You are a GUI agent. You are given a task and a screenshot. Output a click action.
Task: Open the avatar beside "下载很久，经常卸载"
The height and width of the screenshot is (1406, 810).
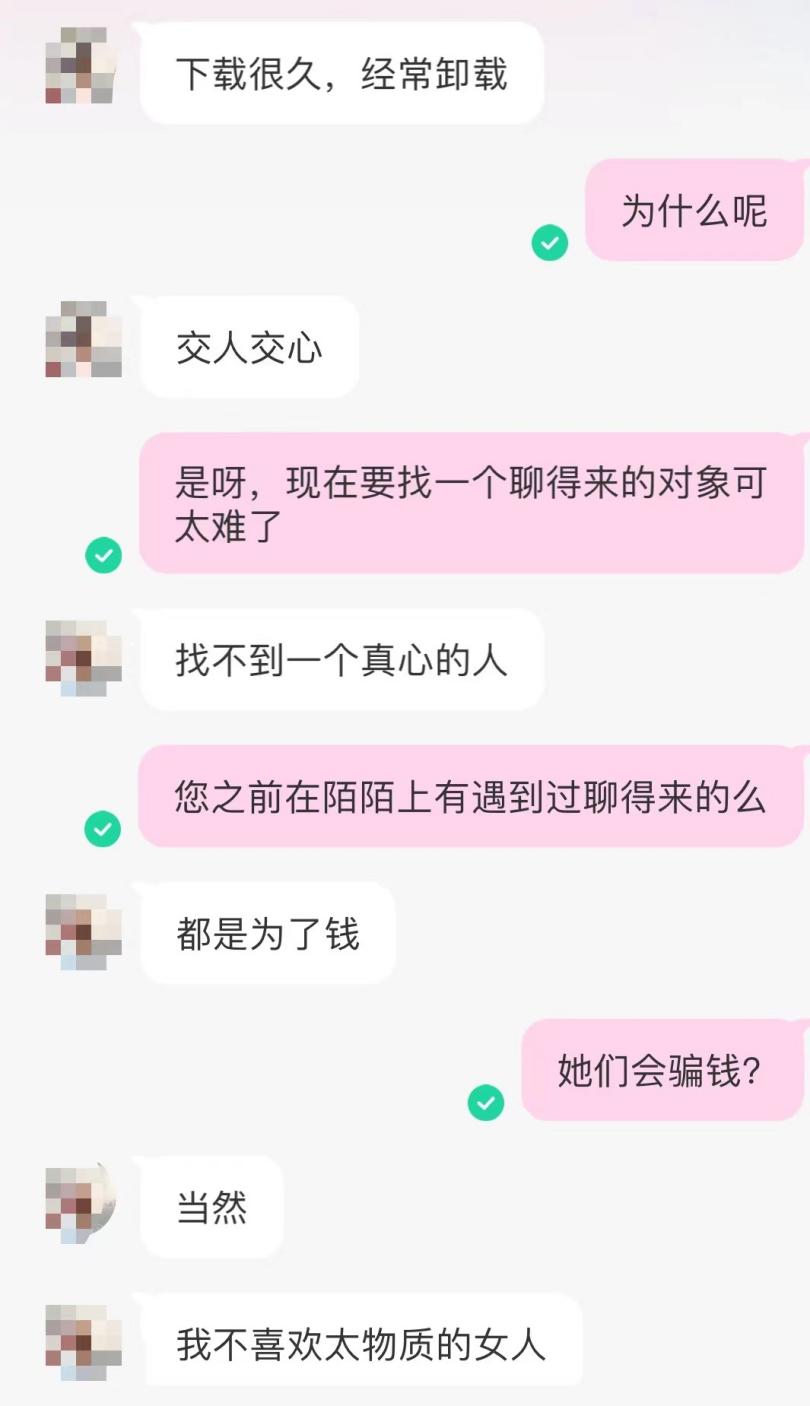pos(83,66)
